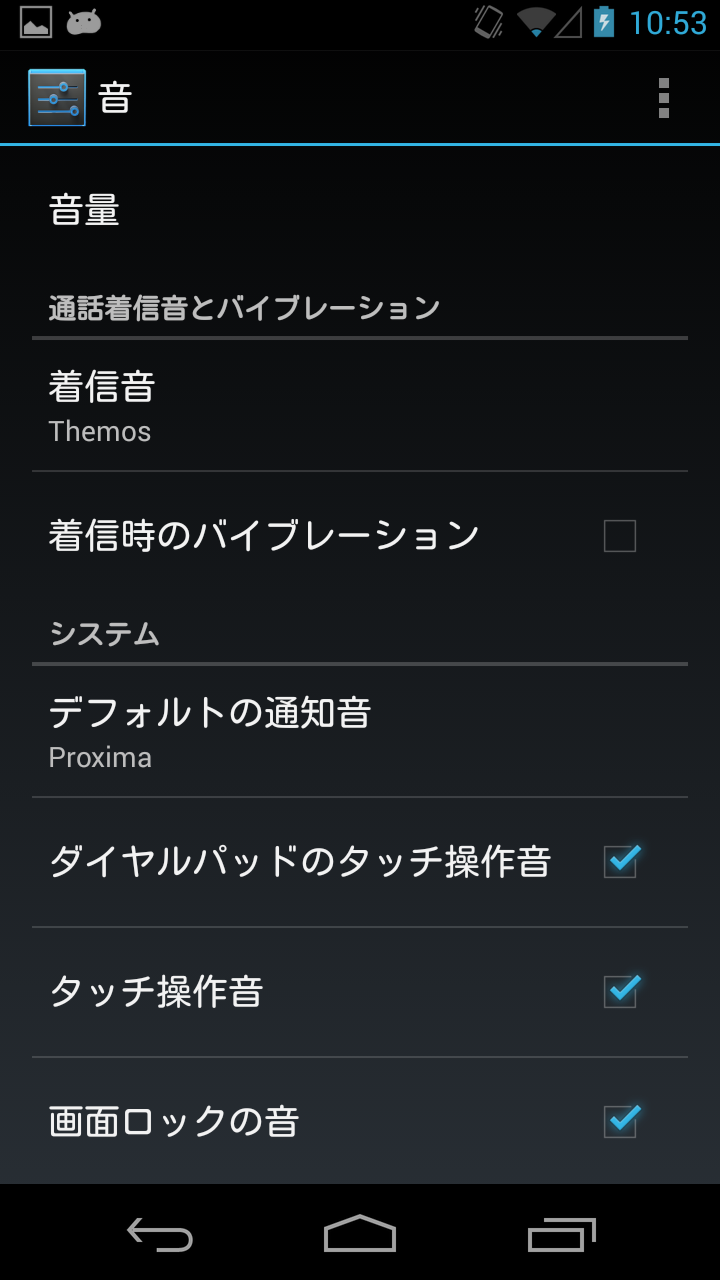
Task: Open the overflow menu
Action: [x=663, y=98]
